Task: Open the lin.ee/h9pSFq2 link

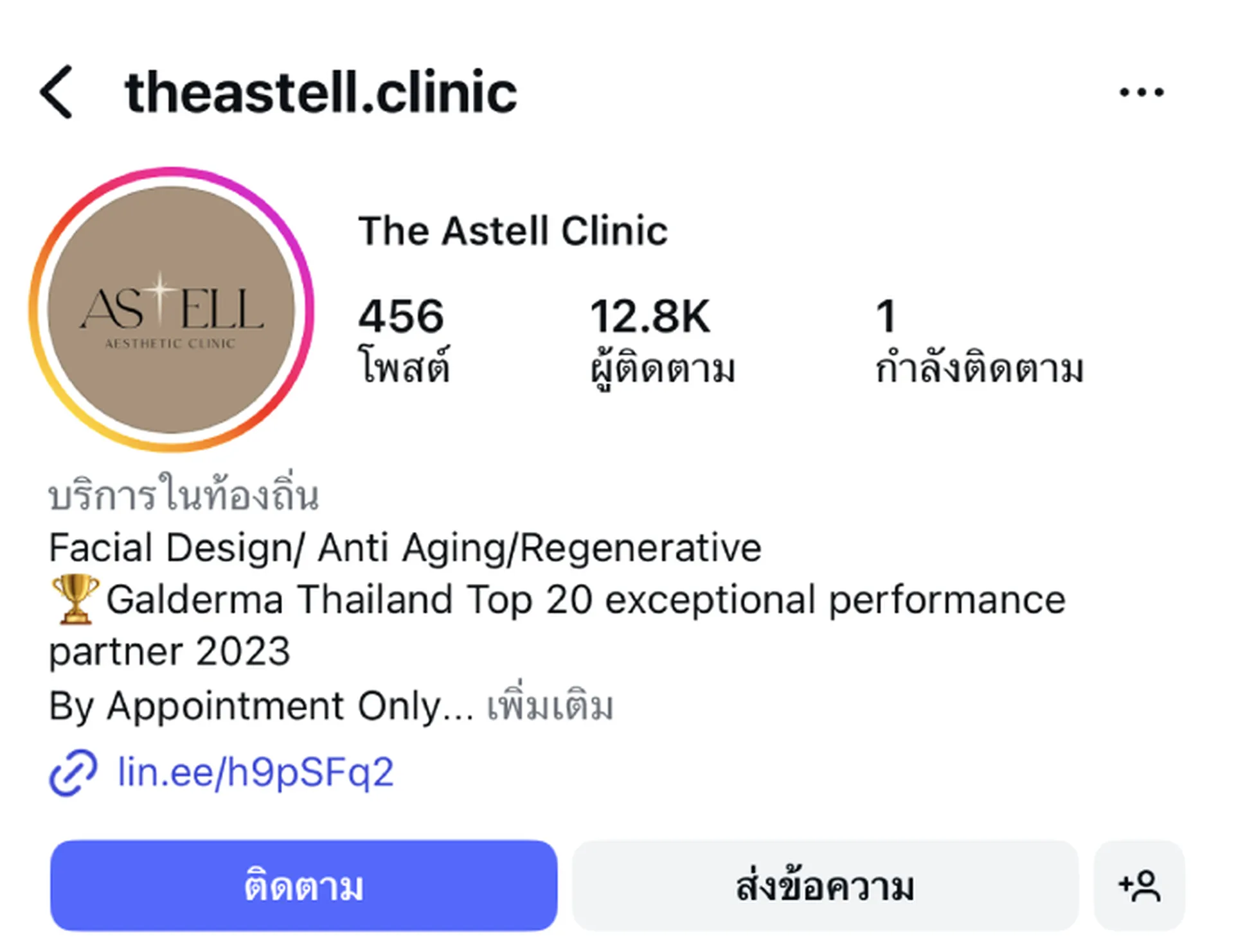Action: [255, 772]
